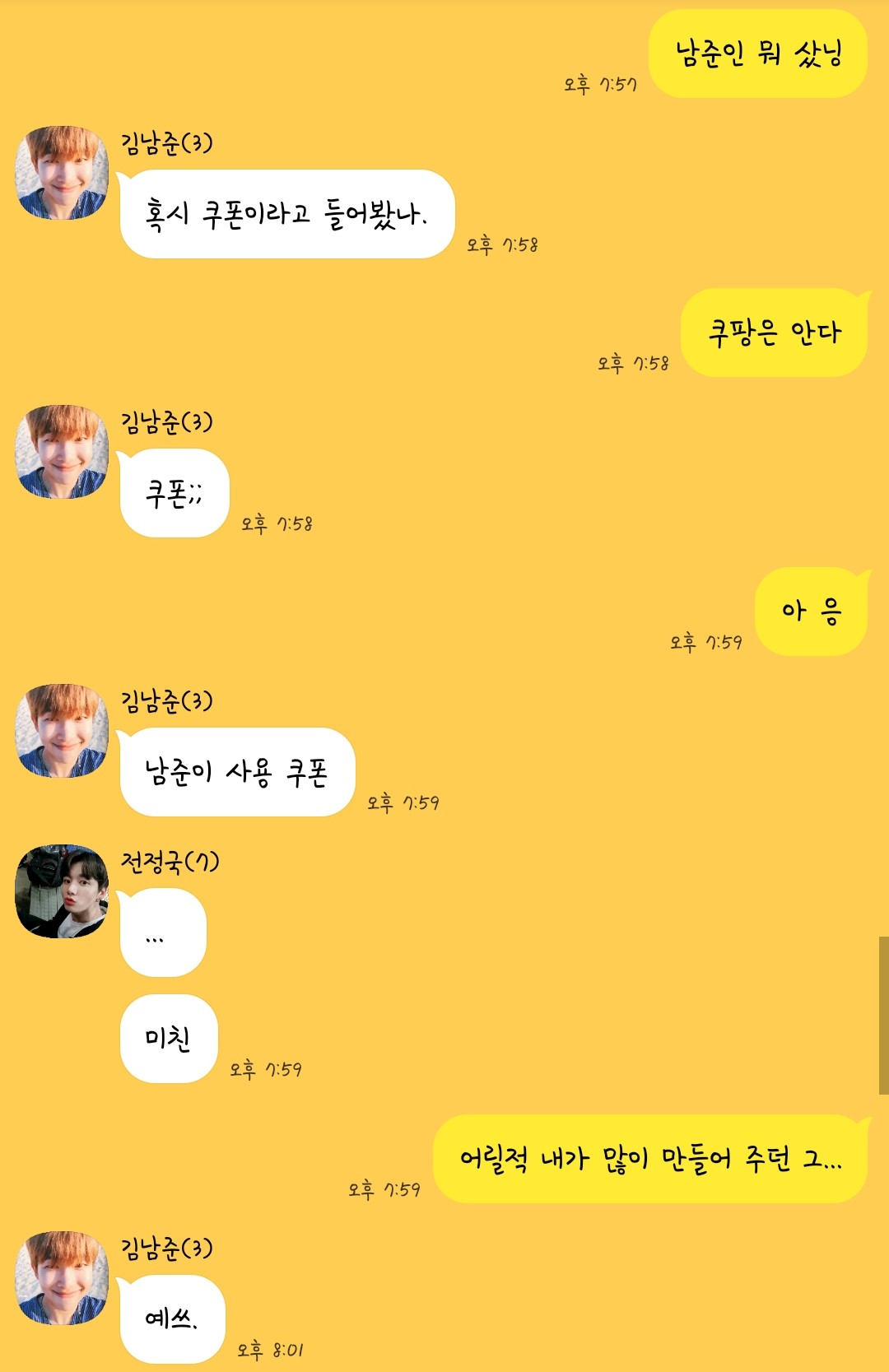Open 김남준's avatar beside the "예쓰." message
889x1372 pixels.
click(x=62, y=1277)
